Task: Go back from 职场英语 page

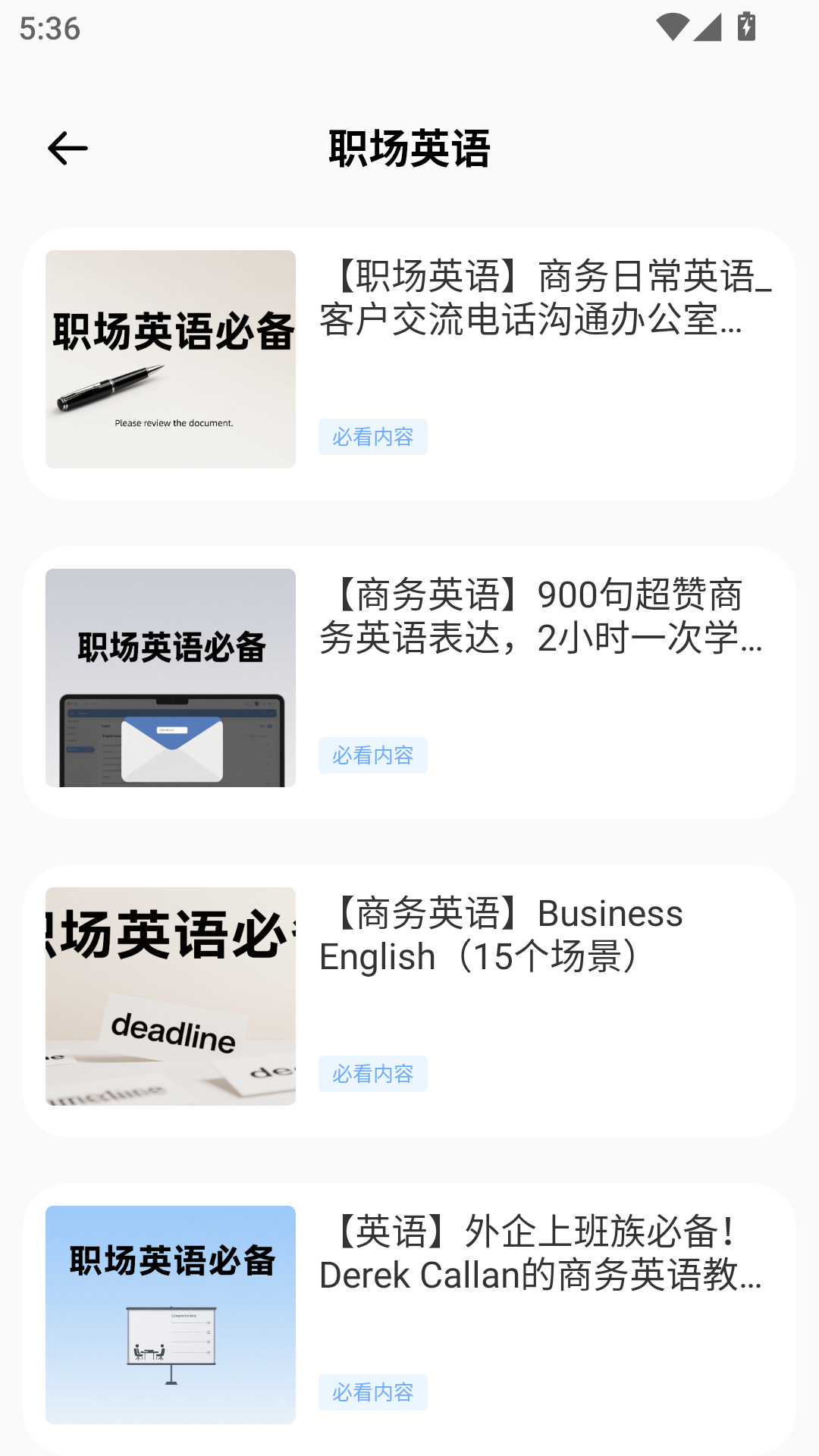Action: (67, 148)
